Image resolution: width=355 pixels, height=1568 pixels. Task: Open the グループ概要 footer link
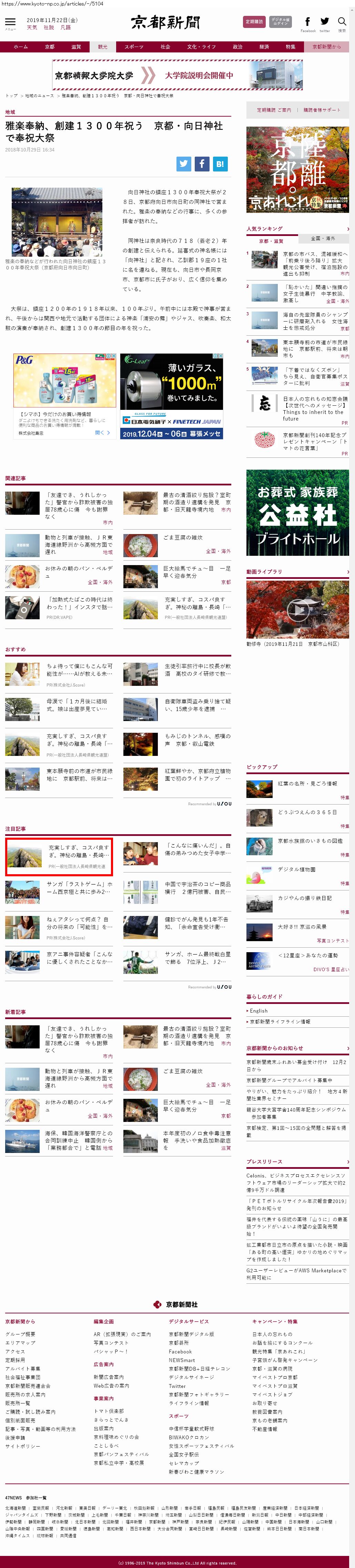[20, 1334]
